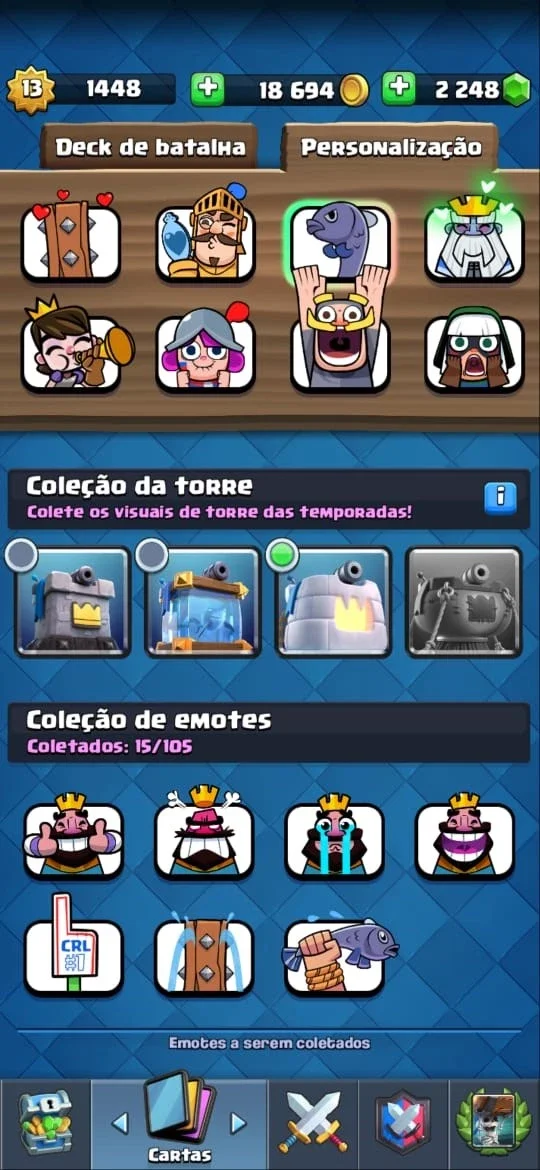Select the CRL #1 foam finger emote
Viewport: 540px width, 1170px height.
(73, 948)
